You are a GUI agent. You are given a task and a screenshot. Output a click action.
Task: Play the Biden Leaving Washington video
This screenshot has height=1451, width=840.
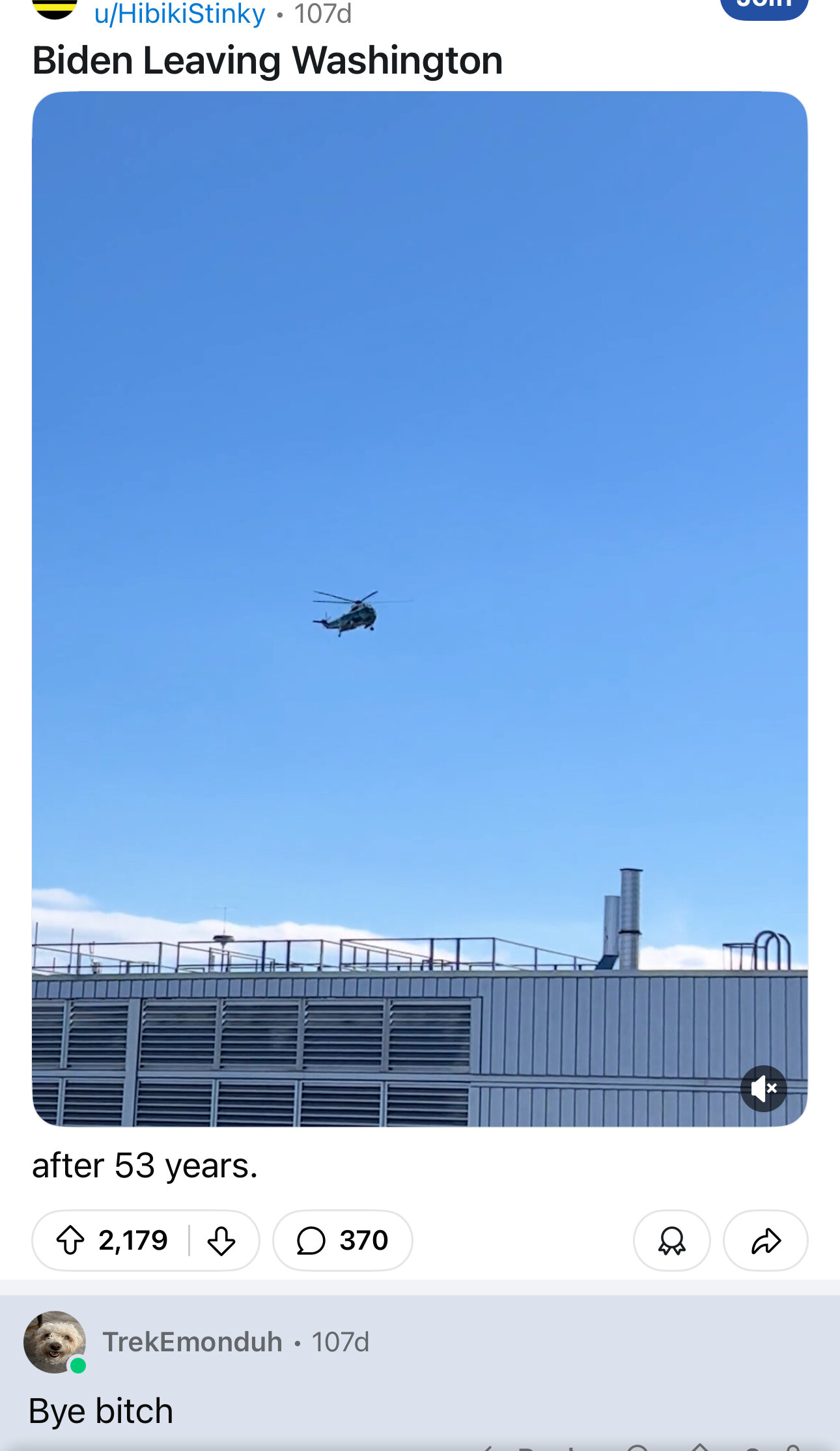[x=420, y=609]
